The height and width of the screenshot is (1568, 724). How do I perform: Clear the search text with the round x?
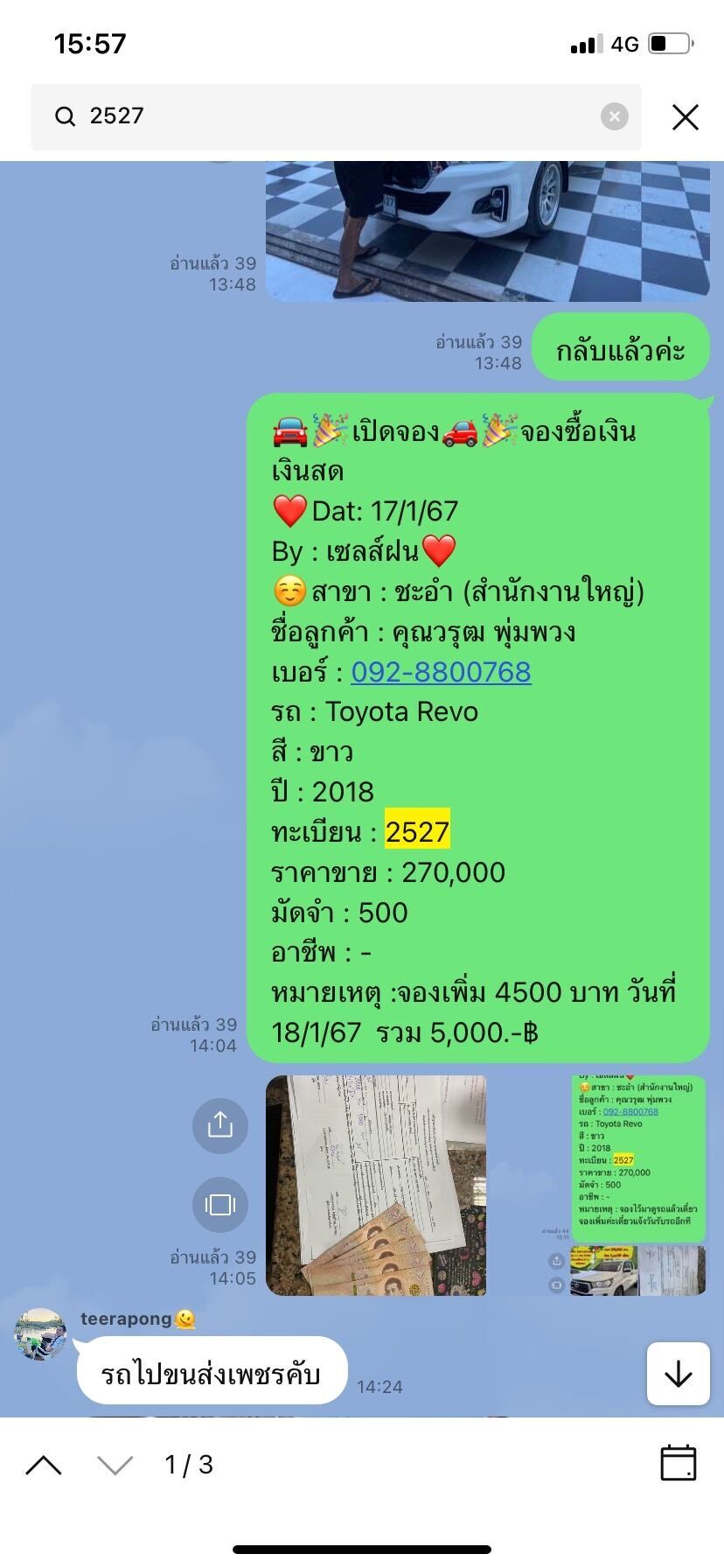[614, 116]
